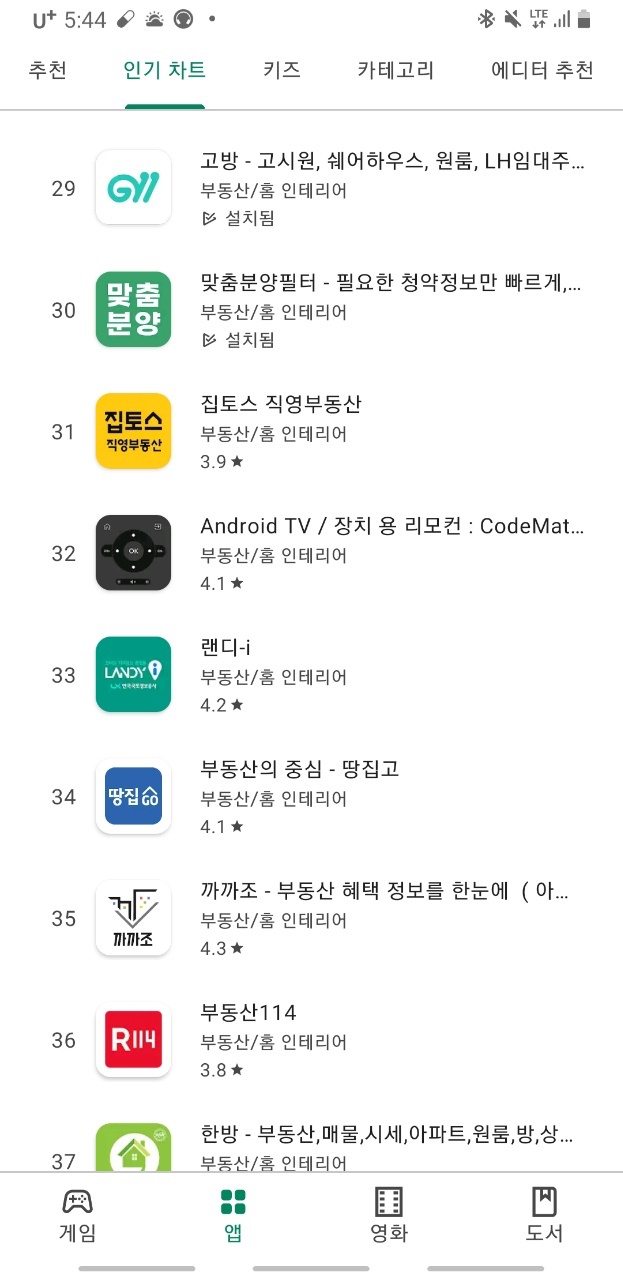623x1280 pixels.
Task: Select the 키즈 tab
Action: coord(281,70)
